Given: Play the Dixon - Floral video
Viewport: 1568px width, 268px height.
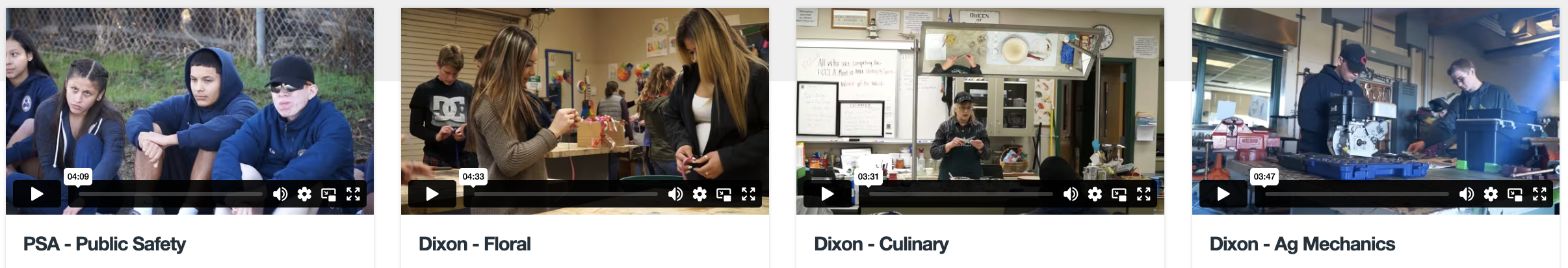Looking at the screenshot, I should [x=432, y=194].
